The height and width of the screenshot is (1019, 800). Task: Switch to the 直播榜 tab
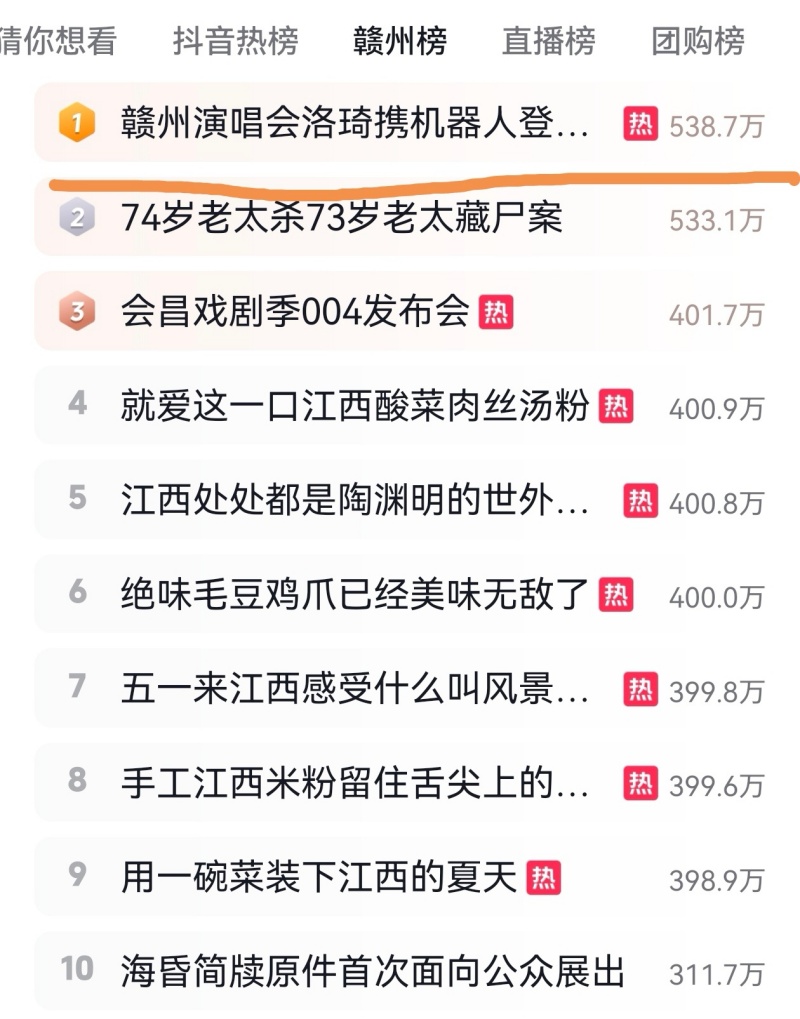pyautogui.click(x=548, y=41)
